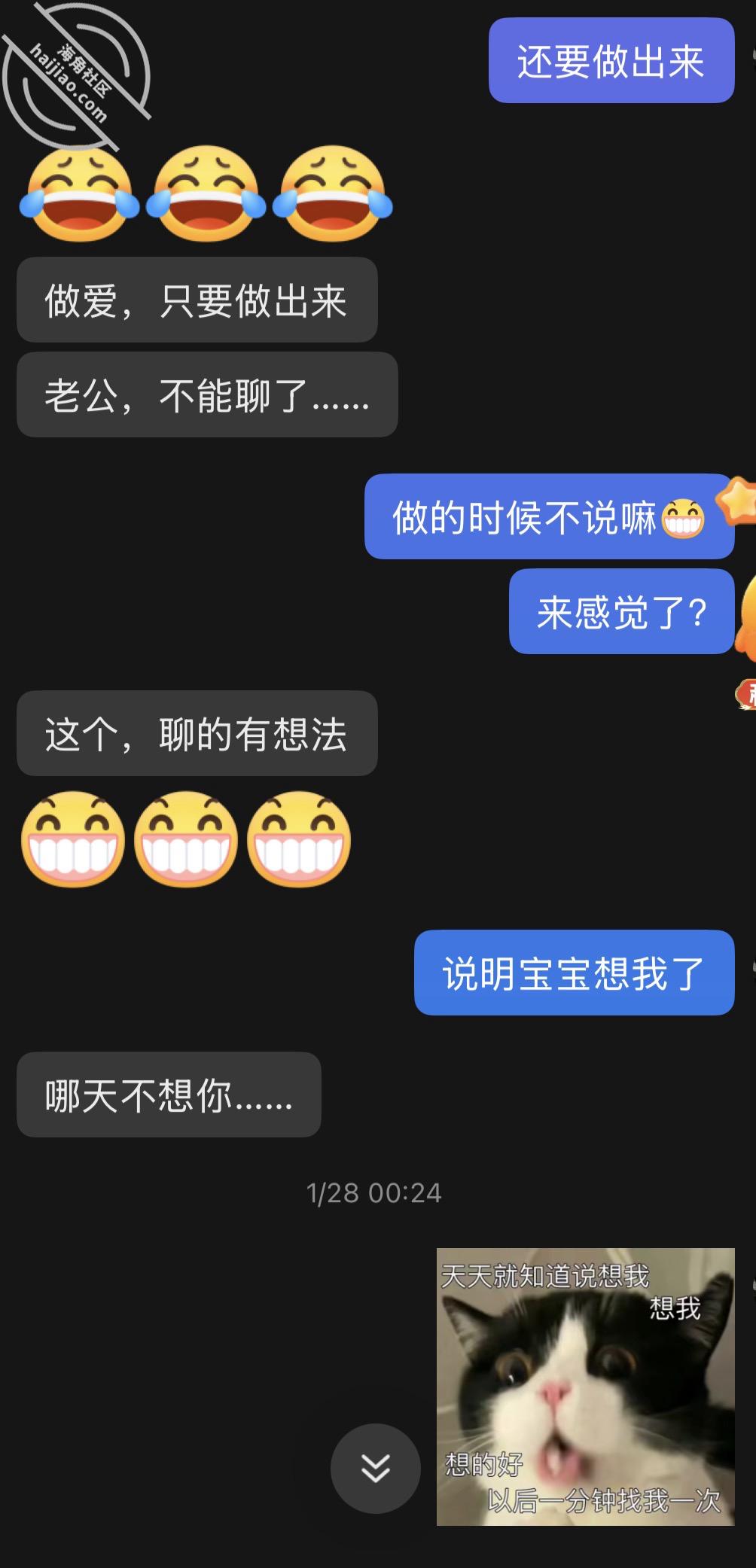Tap the 做爱，只要做出来 message bubble

[x=197, y=301]
